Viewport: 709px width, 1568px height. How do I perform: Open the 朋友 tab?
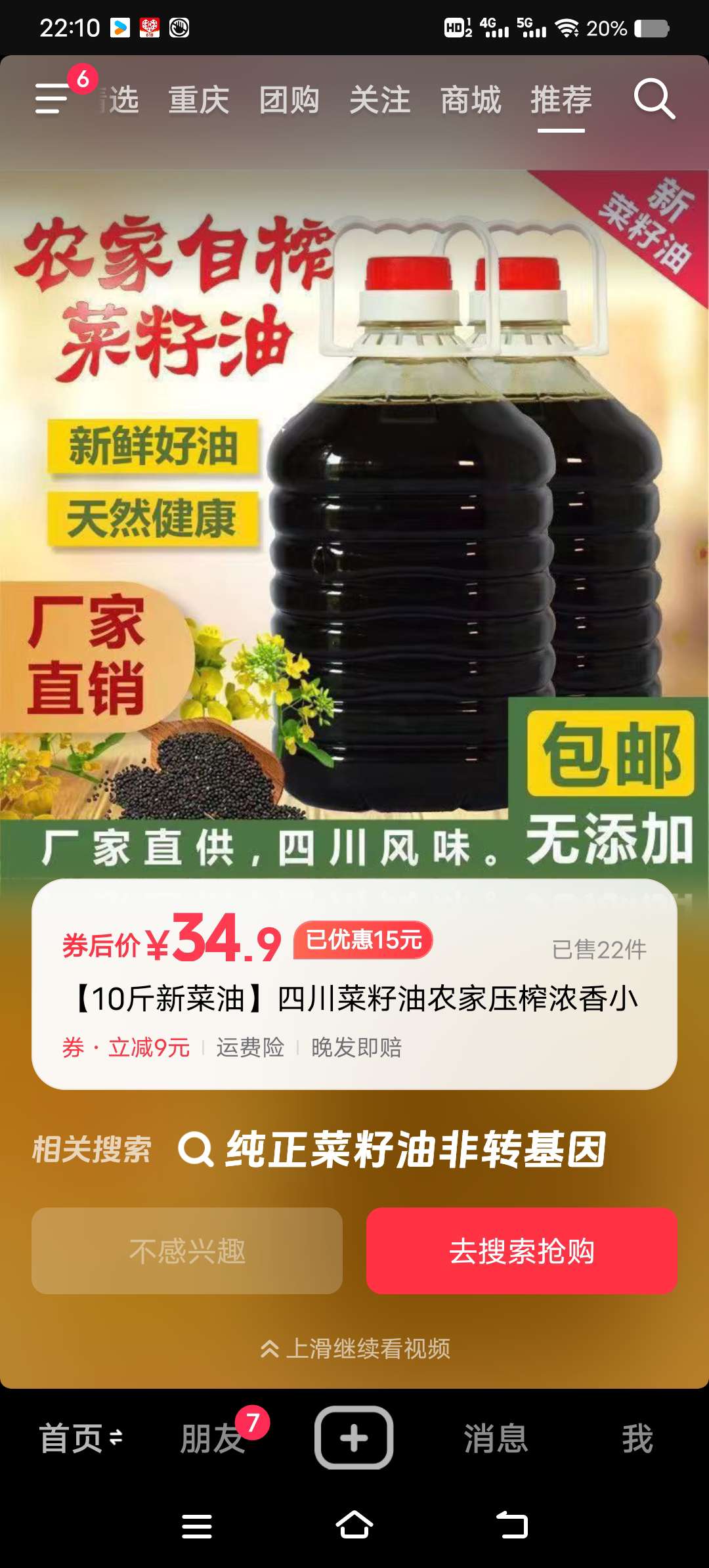[213, 1439]
